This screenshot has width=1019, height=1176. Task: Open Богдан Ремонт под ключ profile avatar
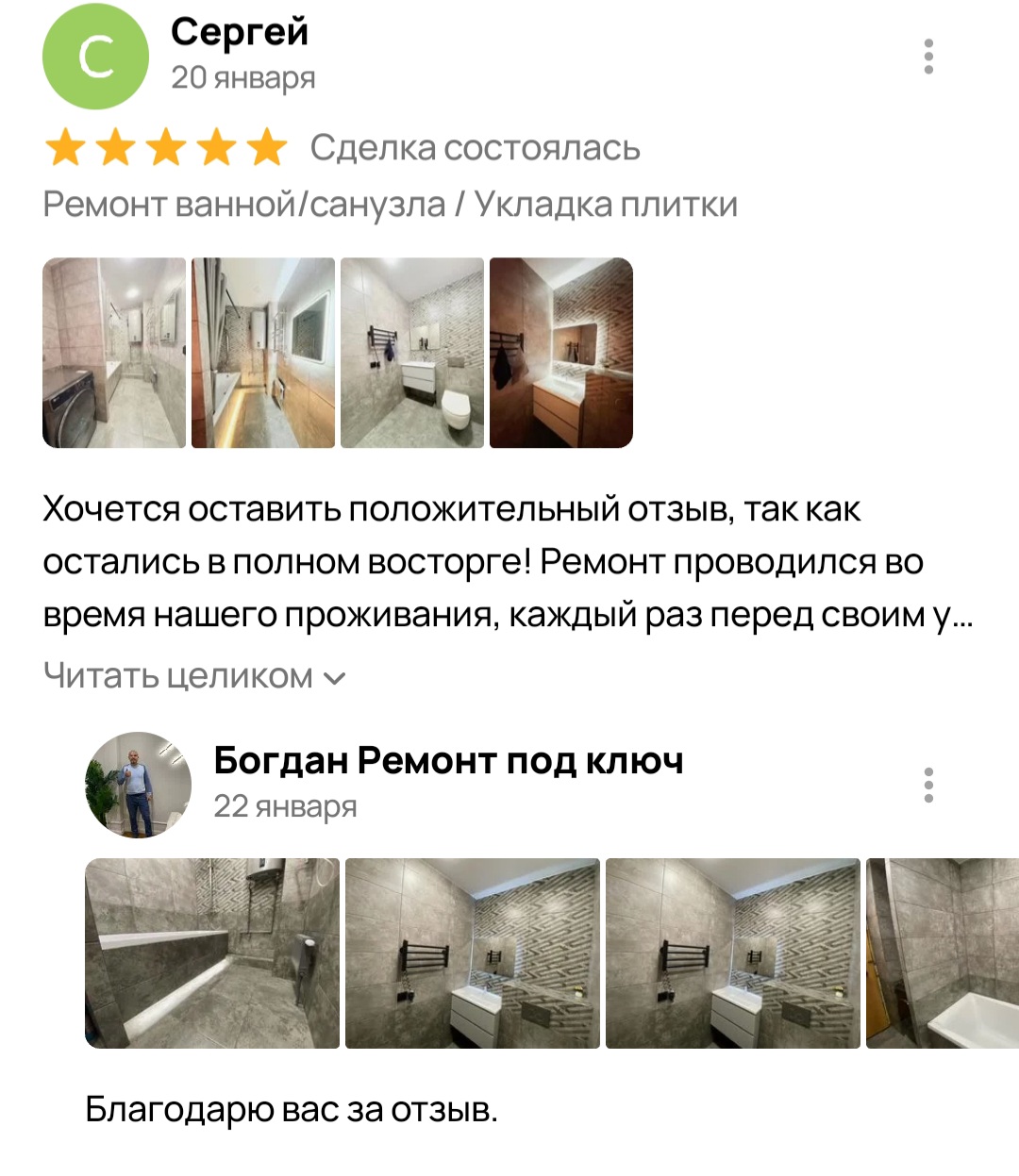pyautogui.click(x=139, y=785)
